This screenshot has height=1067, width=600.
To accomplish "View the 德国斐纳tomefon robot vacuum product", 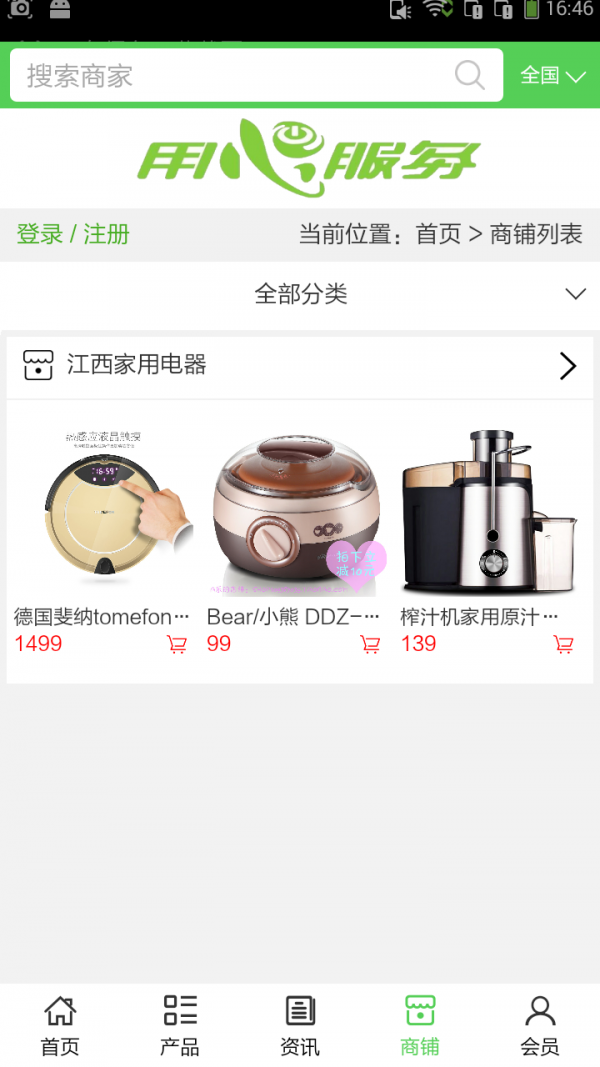I will (103, 514).
